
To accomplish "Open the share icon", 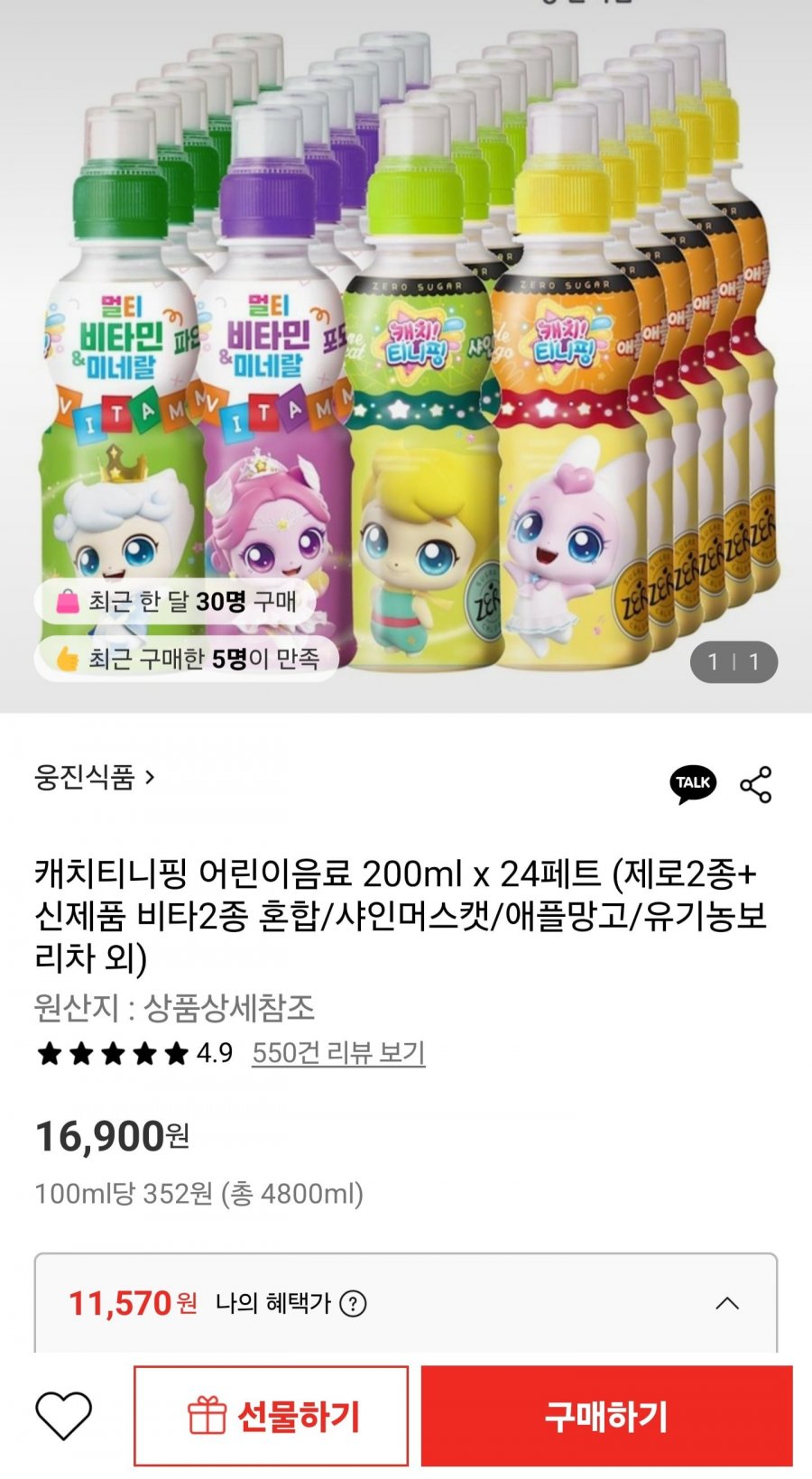I will (x=756, y=785).
